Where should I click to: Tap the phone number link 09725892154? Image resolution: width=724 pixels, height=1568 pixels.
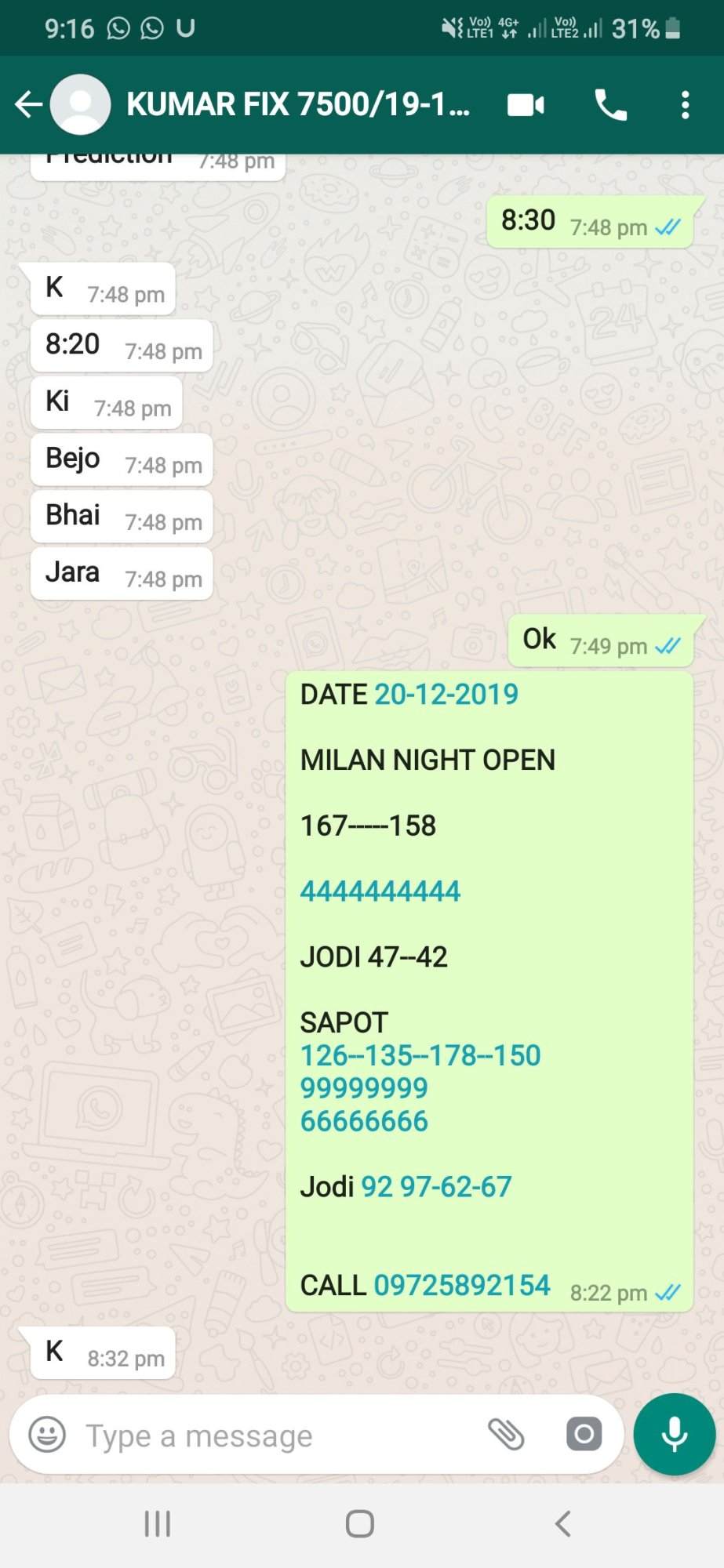pyautogui.click(x=461, y=1286)
